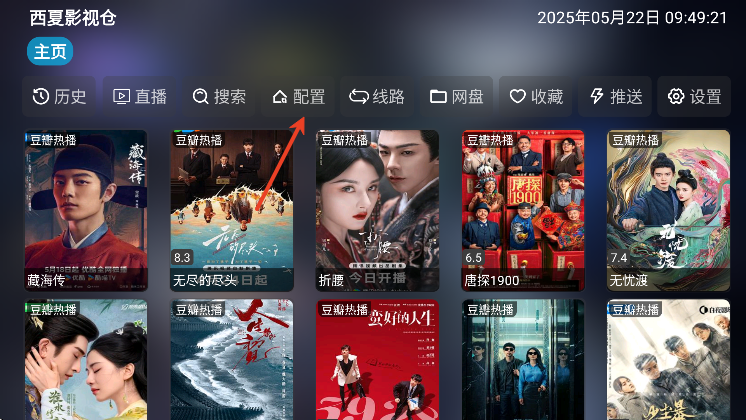Tap the 配置 button
Viewport: 746px width, 420px height.
pos(298,97)
